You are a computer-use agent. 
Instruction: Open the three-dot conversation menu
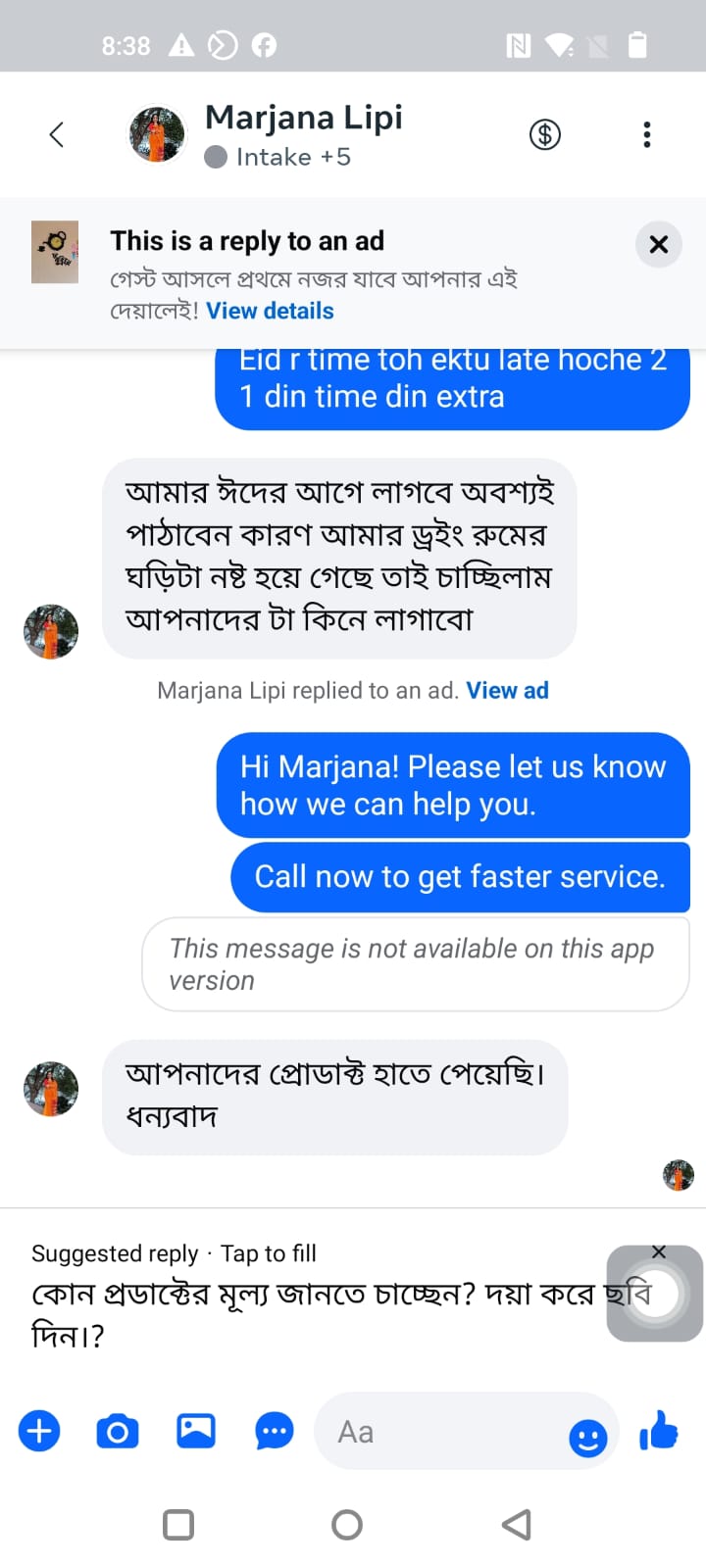646,134
